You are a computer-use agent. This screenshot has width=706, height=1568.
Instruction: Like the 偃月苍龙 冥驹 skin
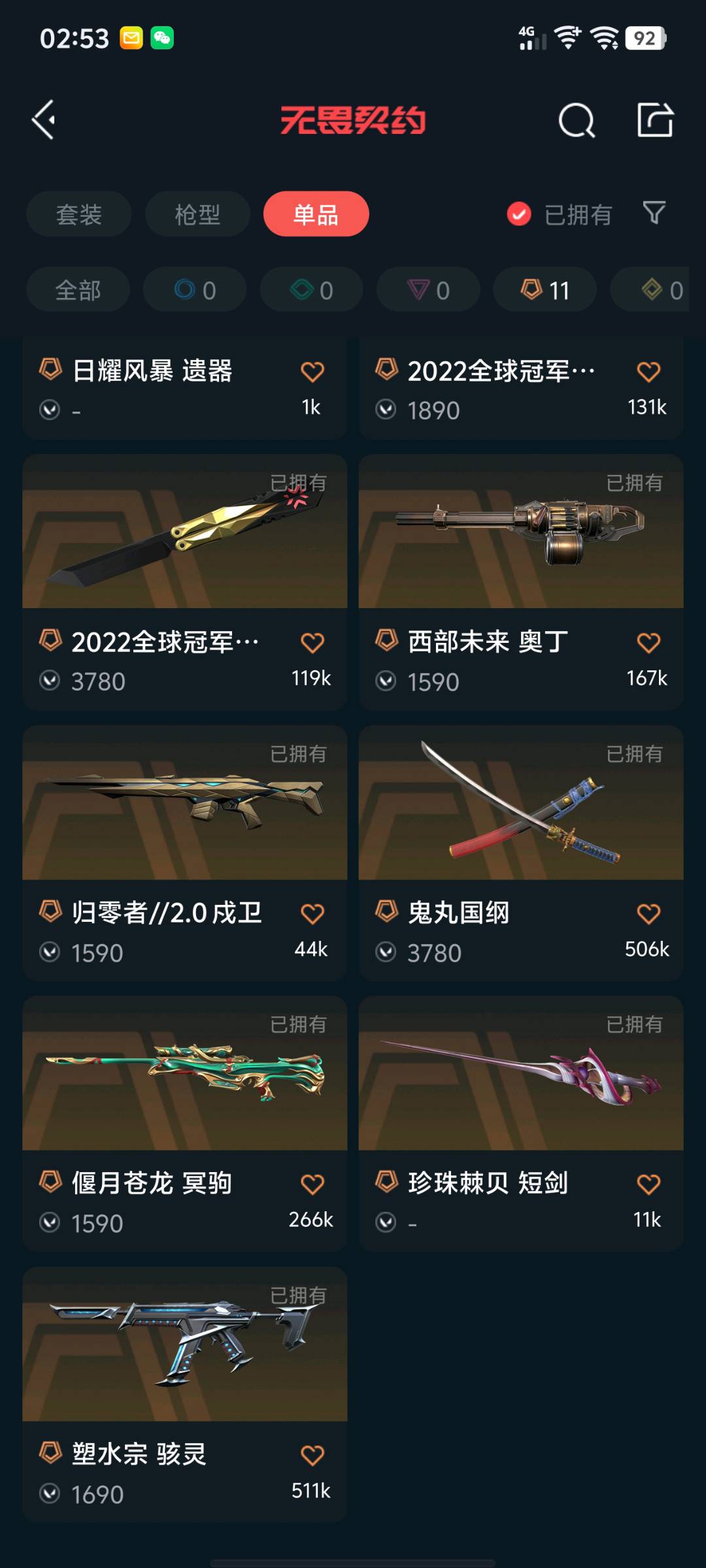tap(312, 1184)
